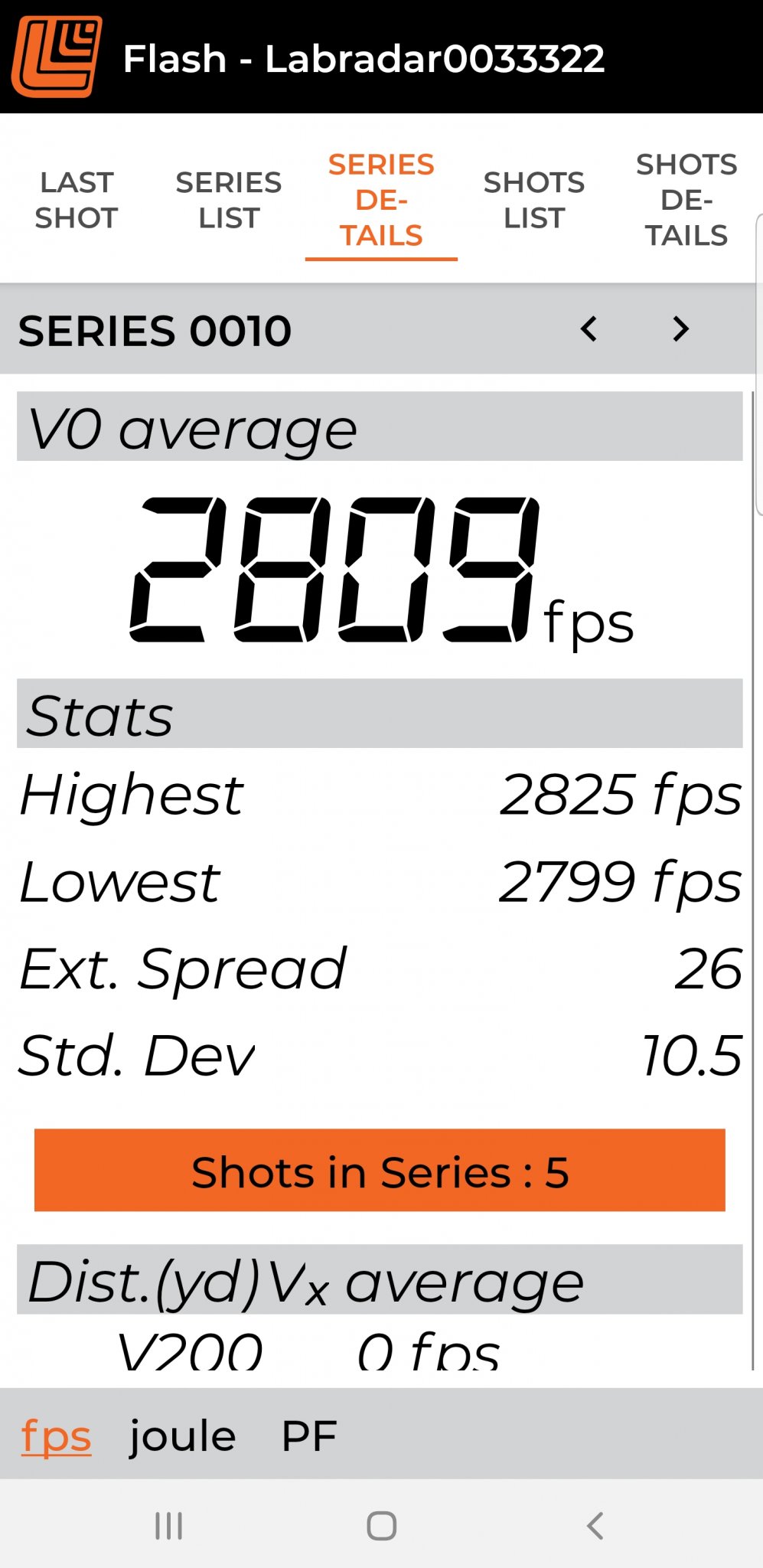This screenshot has width=763, height=1568.
Task: Select the fps unit option
Action: tap(56, 1436)
